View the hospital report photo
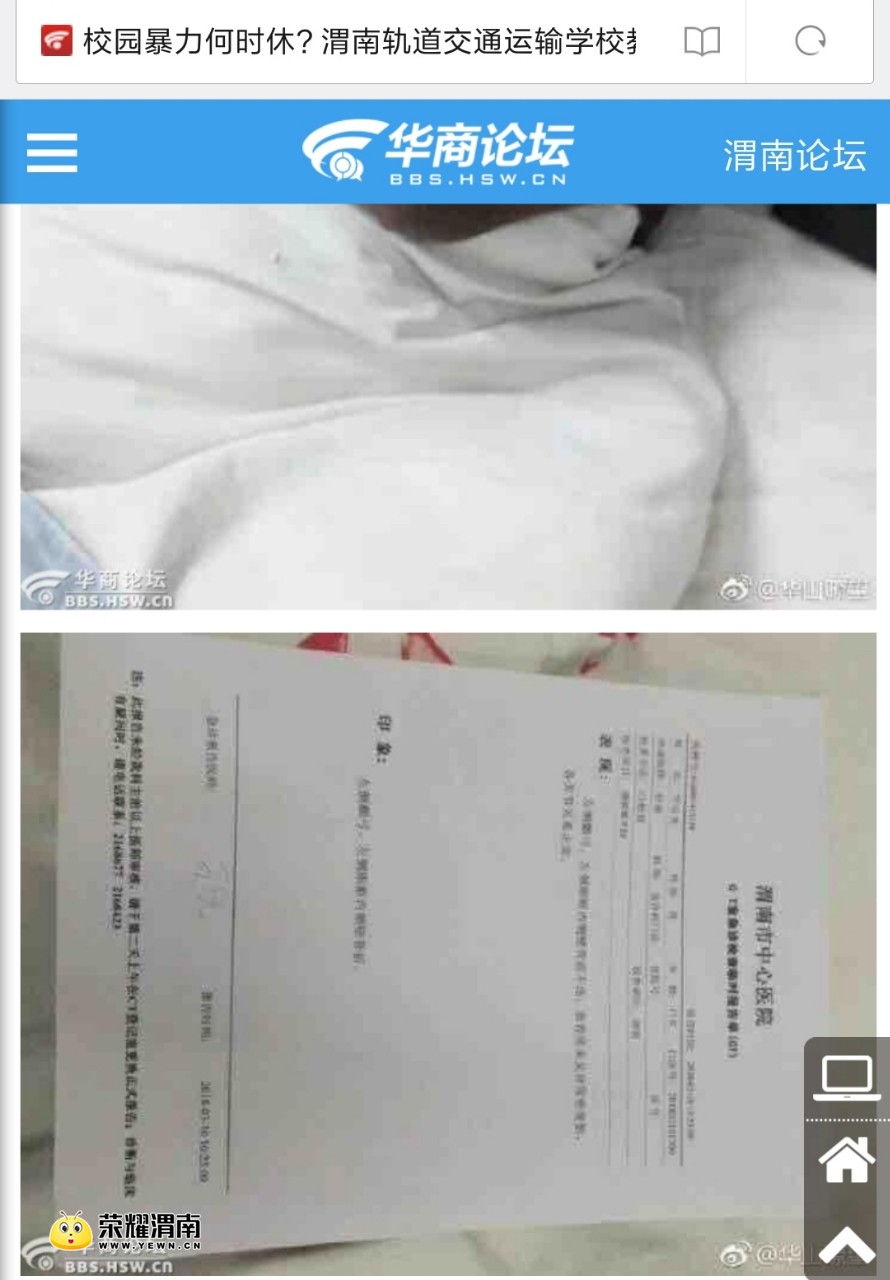The width and height of the screenshot is (890, 1280). [420, 950]
